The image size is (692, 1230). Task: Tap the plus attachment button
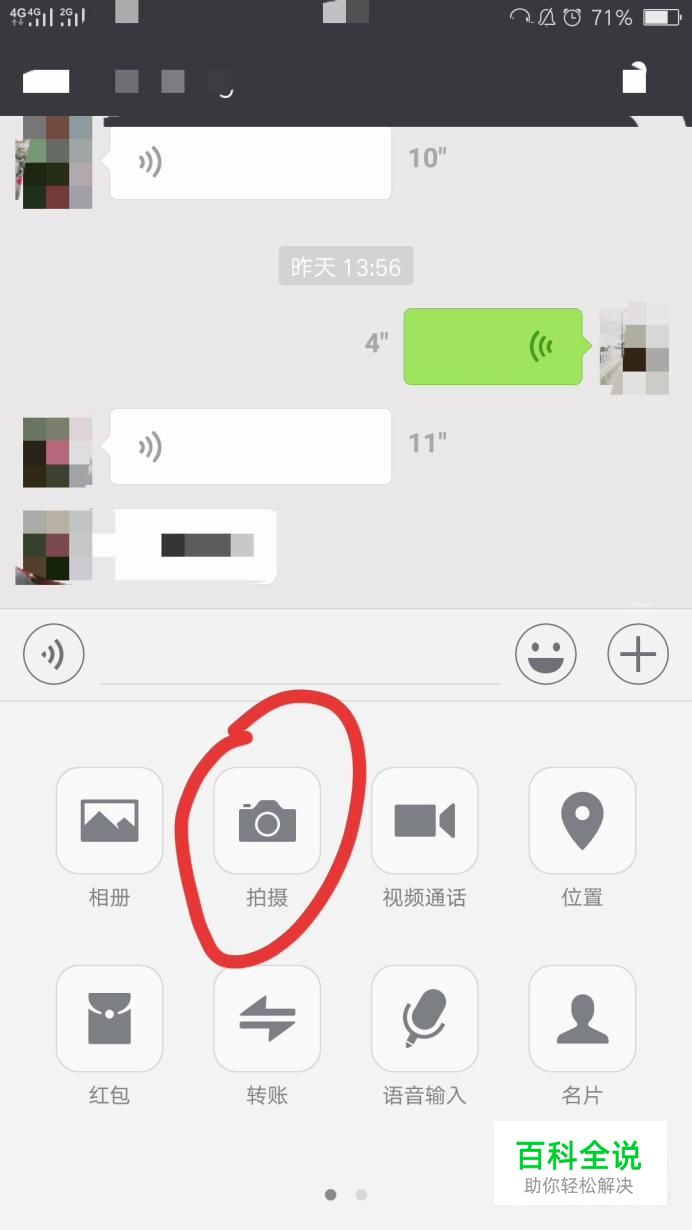638,655
